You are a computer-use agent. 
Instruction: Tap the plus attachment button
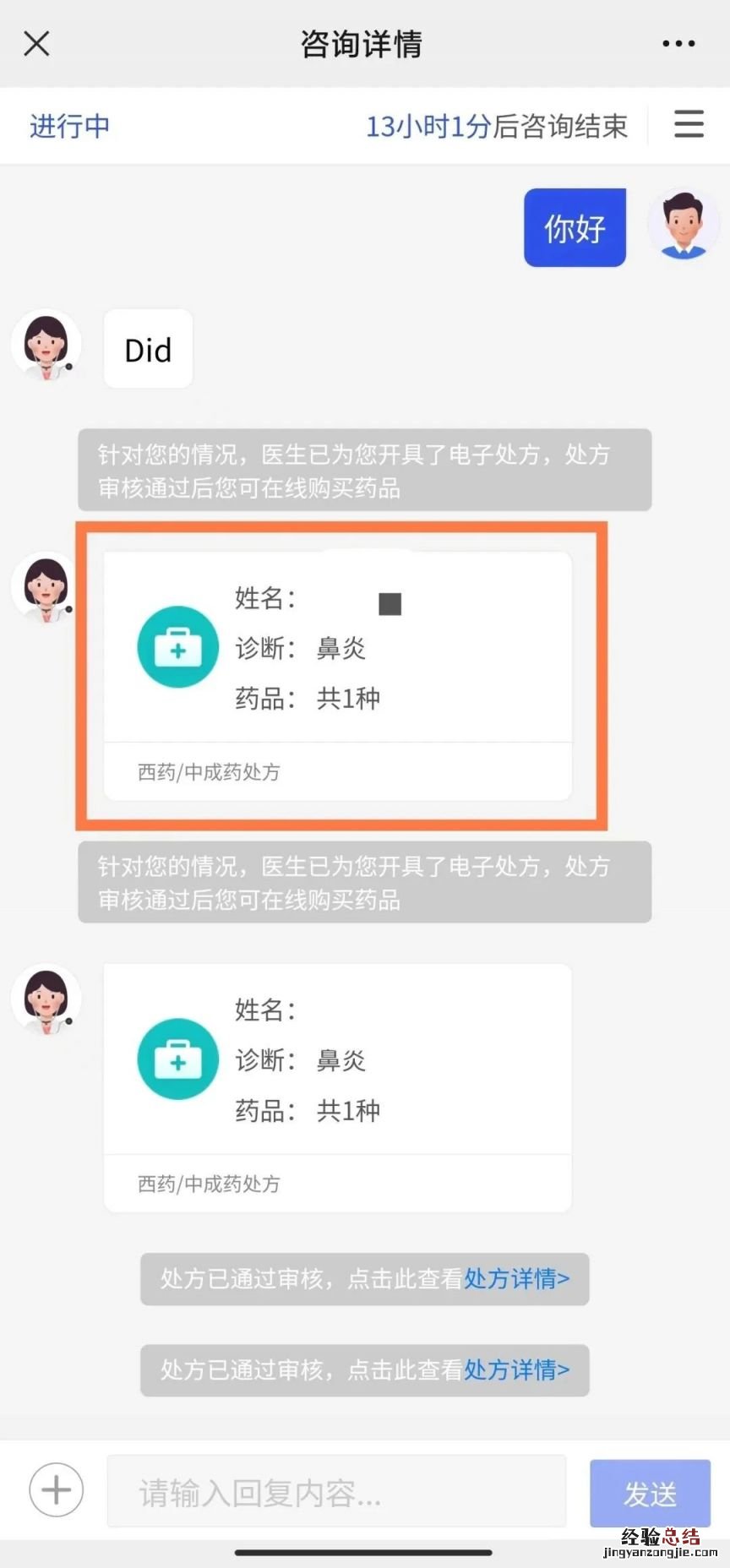(x=57, y=1491)
